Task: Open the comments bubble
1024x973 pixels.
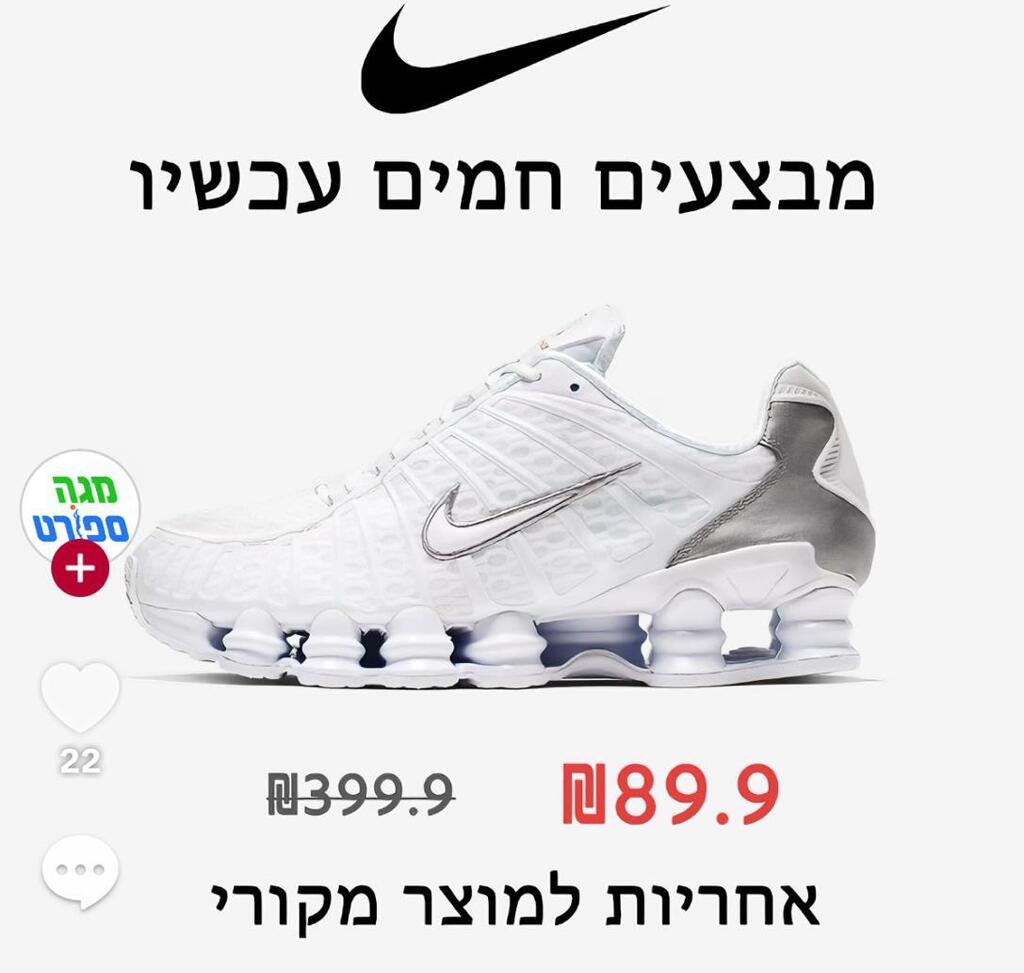Action: (x=80, y=870)
